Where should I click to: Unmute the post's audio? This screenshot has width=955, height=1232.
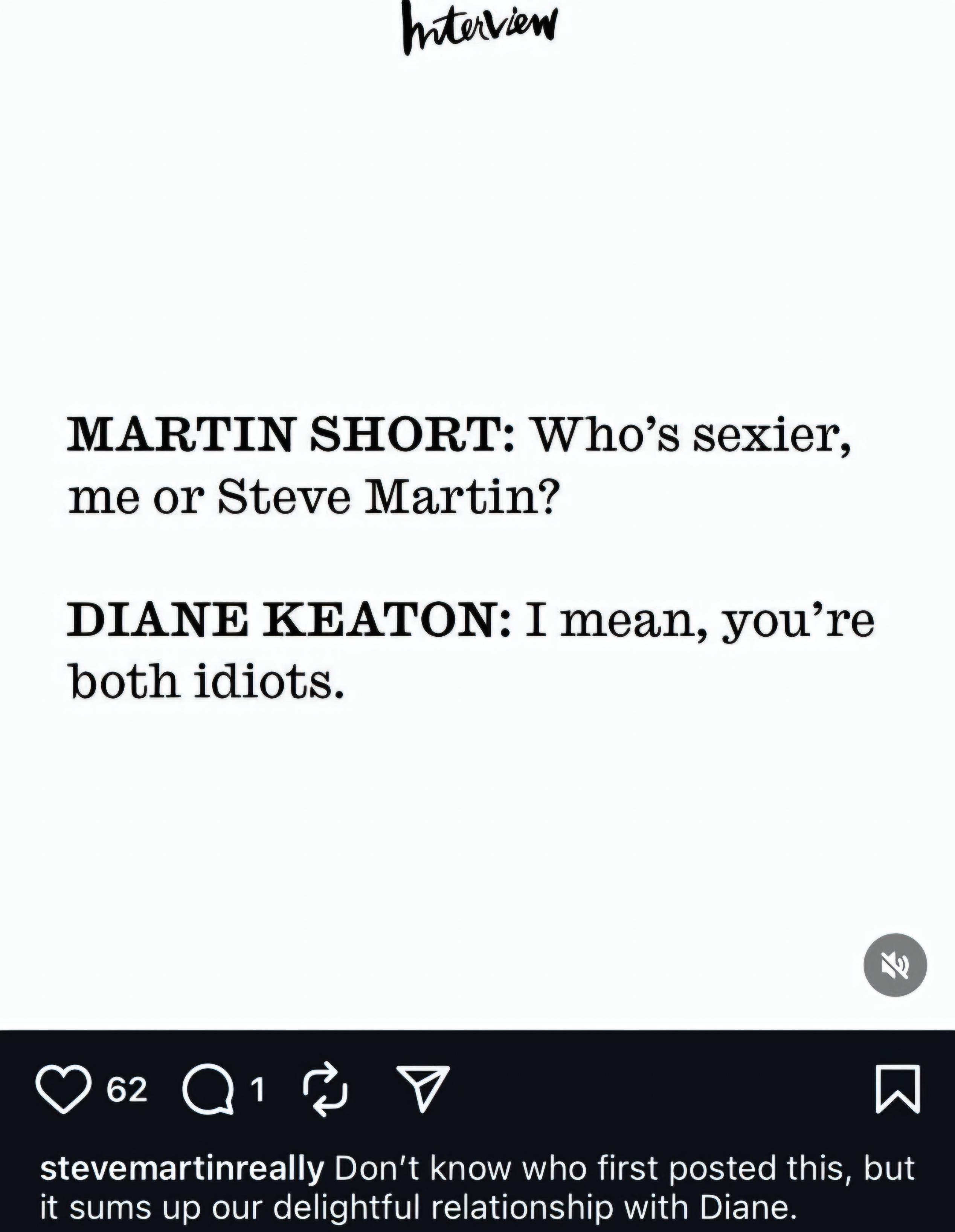coord(895,965)
